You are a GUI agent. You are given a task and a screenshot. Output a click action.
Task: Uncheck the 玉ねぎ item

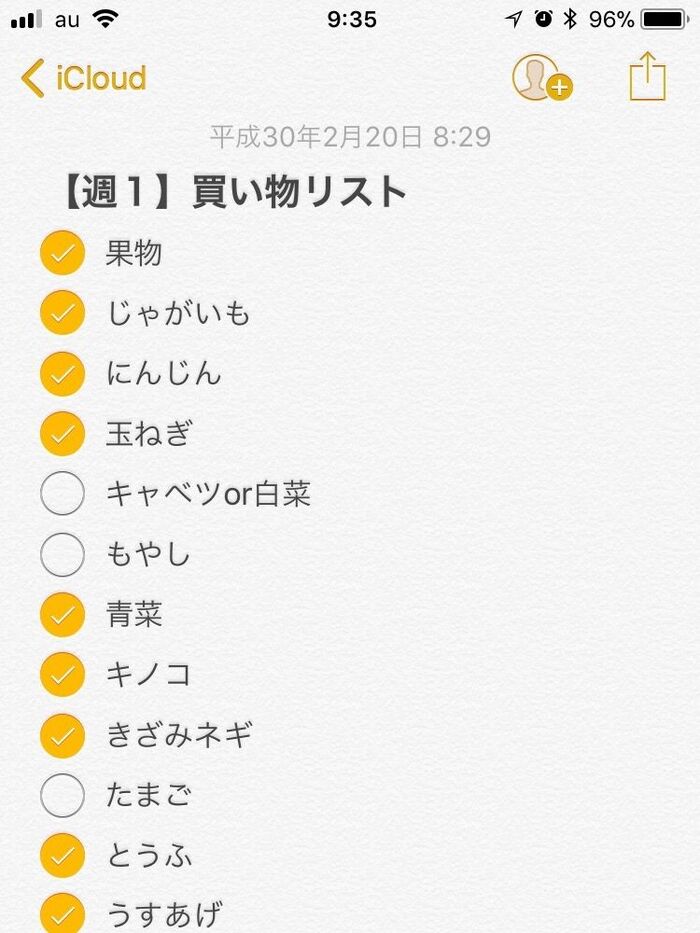pos(62,434)
